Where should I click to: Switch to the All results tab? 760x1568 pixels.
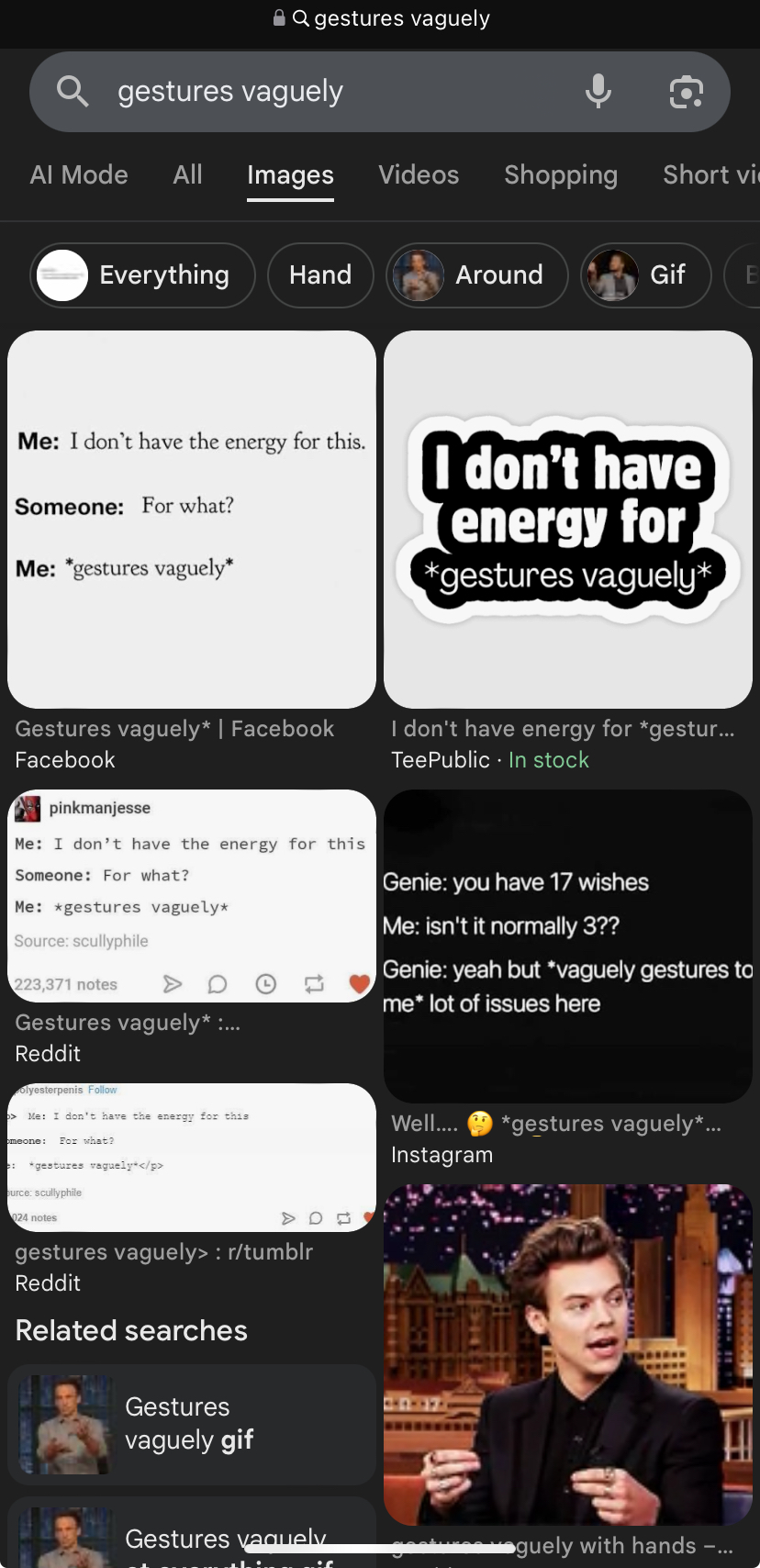tap(187, 175)
